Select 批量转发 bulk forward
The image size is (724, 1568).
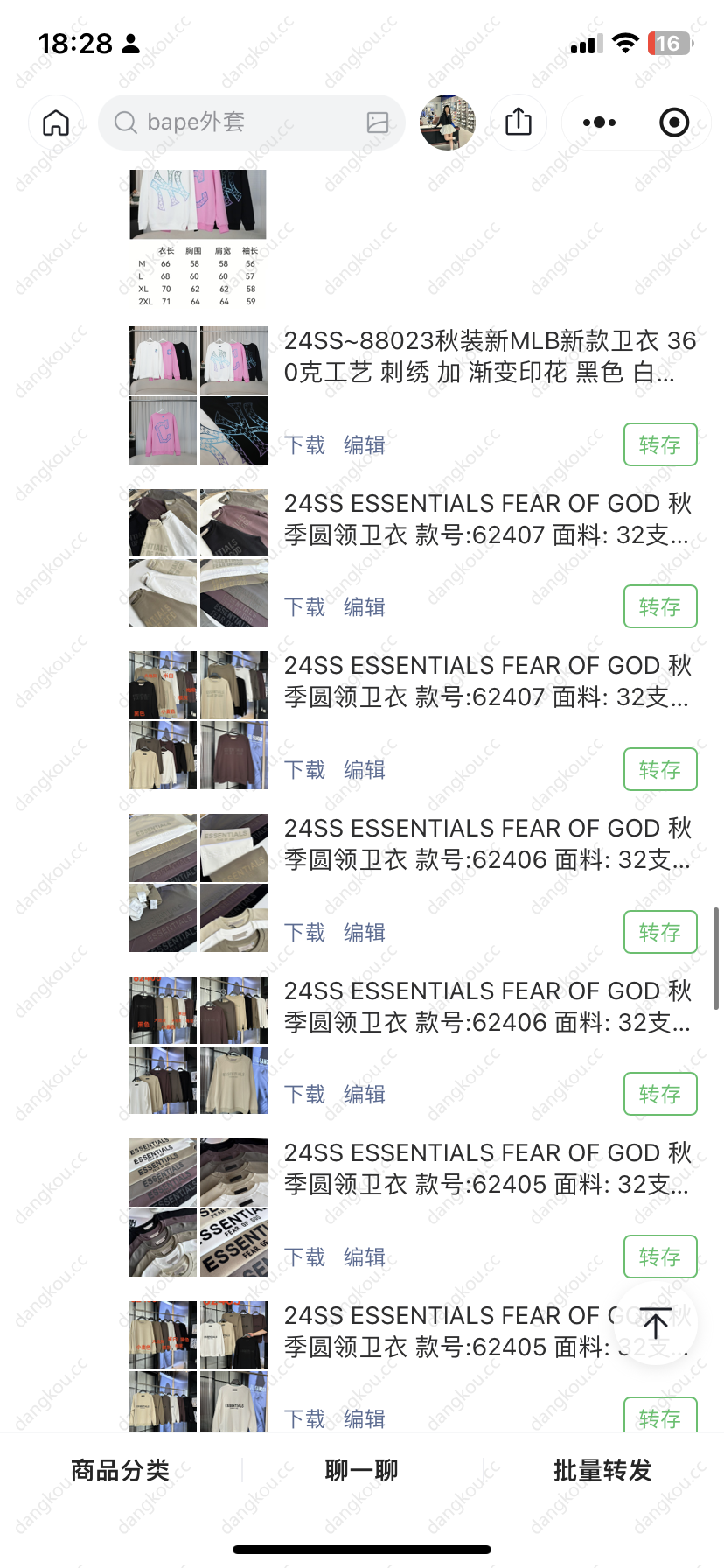(x=603, y=1470)
